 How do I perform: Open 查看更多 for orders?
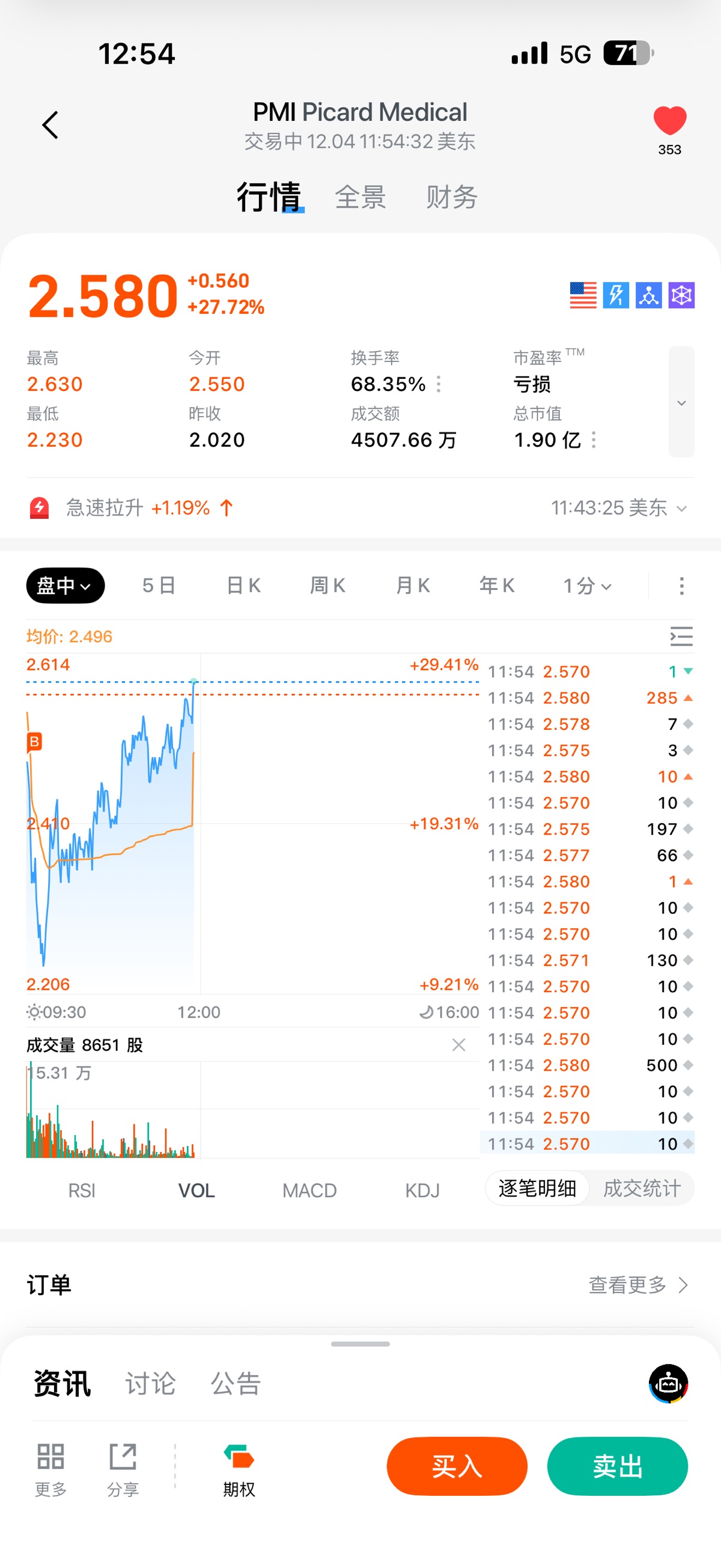pyautogui.click(x=637, y=1284)
